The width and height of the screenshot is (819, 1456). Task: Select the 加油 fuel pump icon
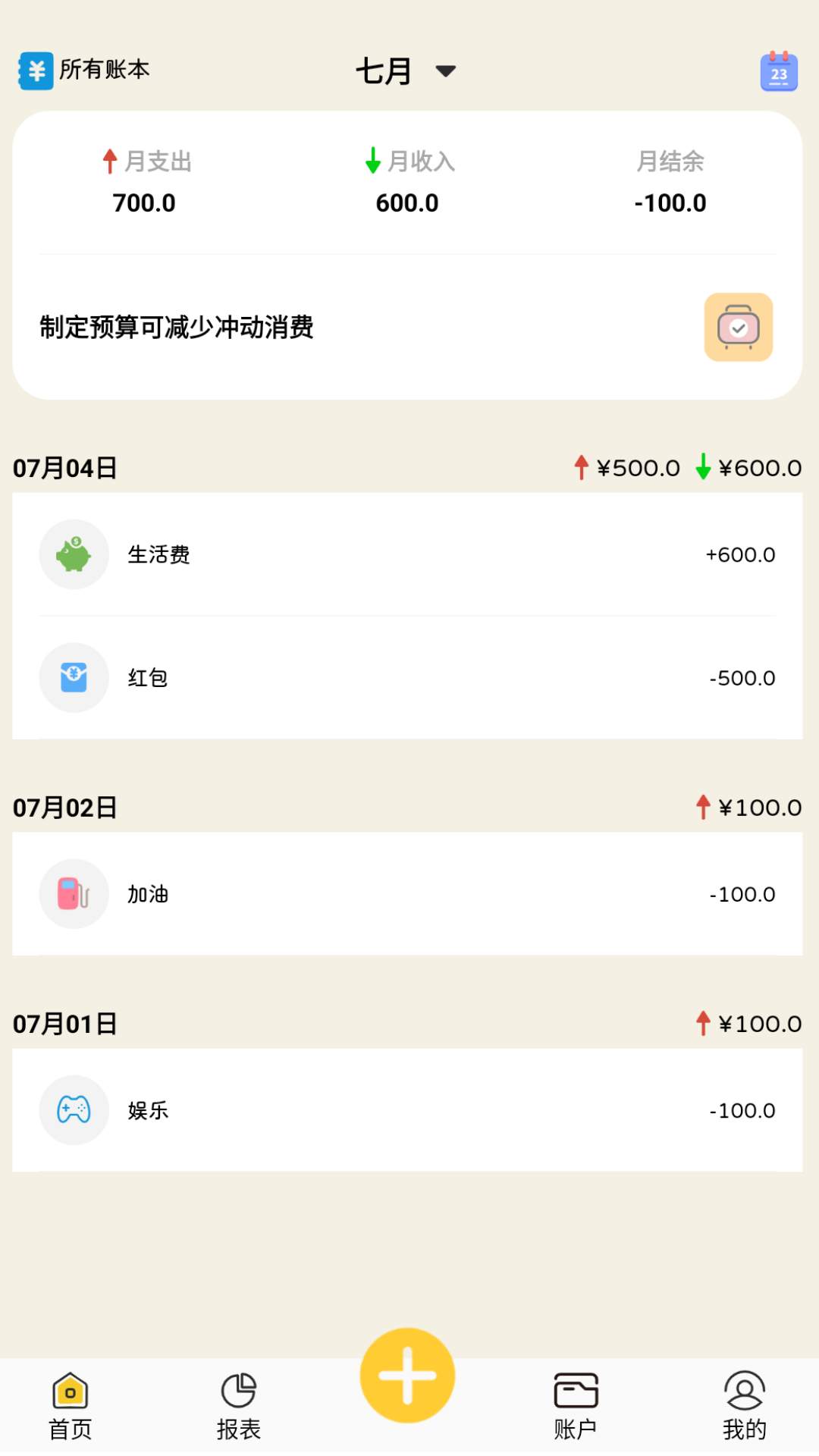[74, 893]
